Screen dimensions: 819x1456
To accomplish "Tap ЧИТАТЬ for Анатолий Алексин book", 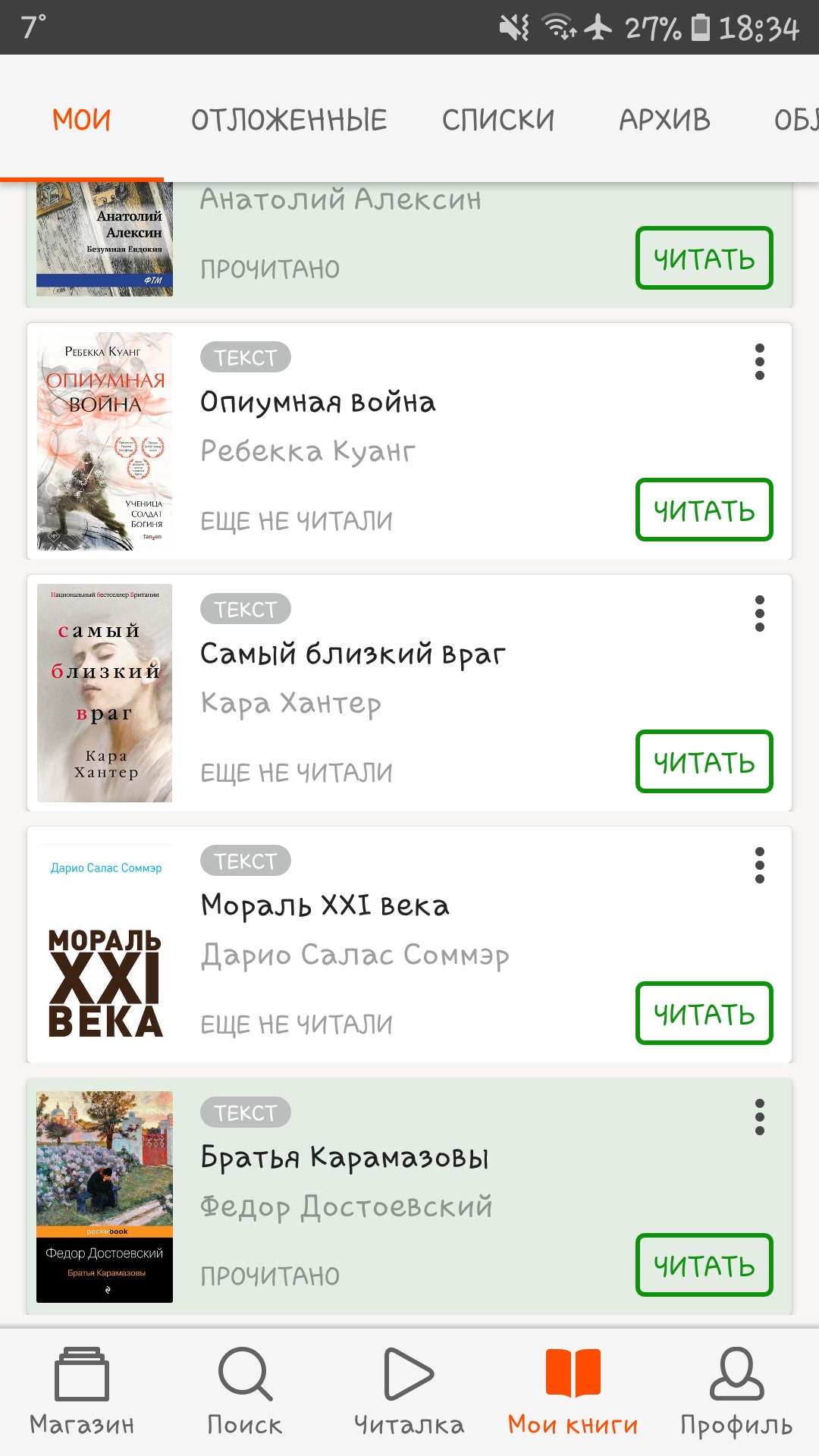I will click(704, 259).
